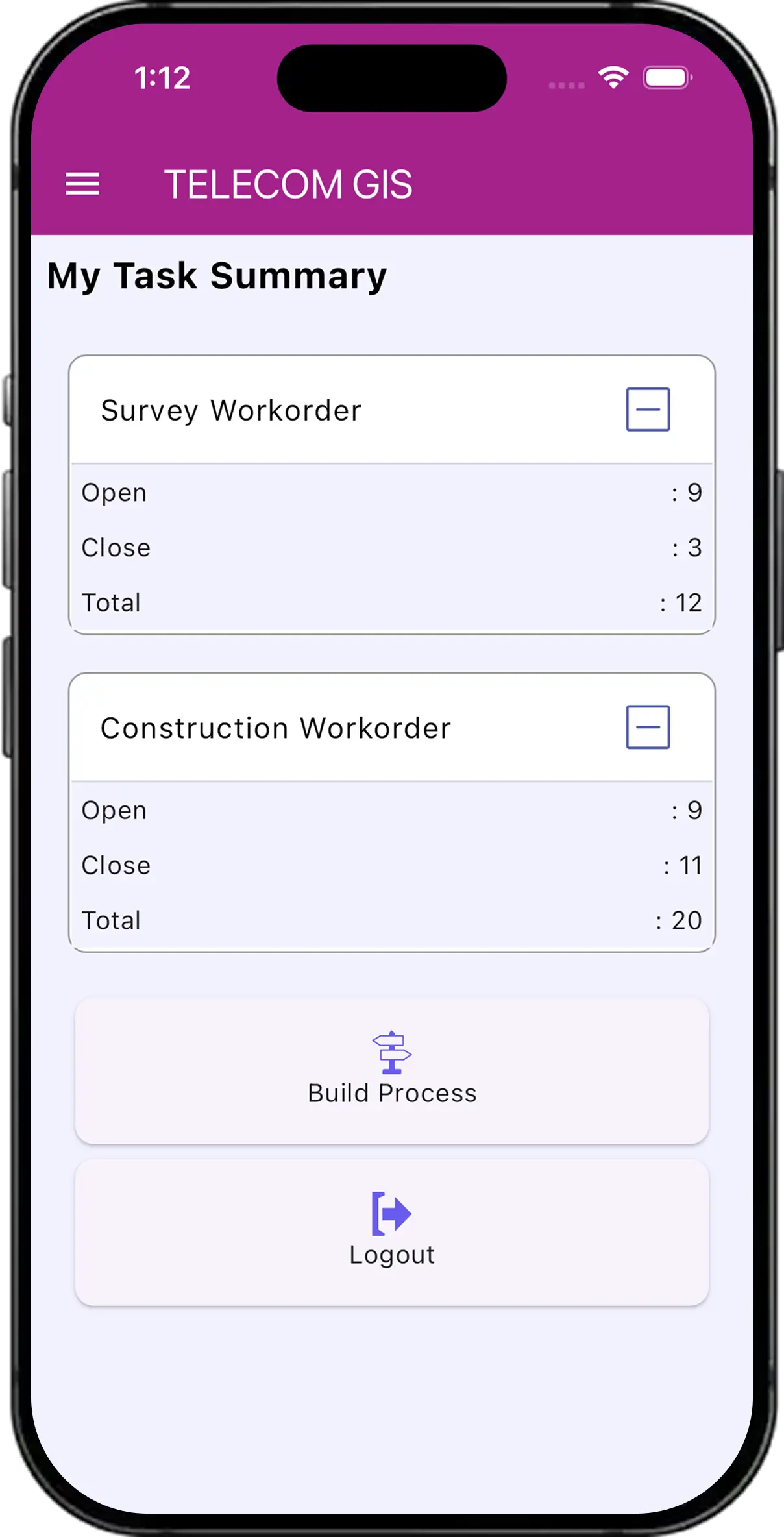Screen dimensions: 784x1537
Task: Collapse the Survey Workorder card
Action: (648, 410)
